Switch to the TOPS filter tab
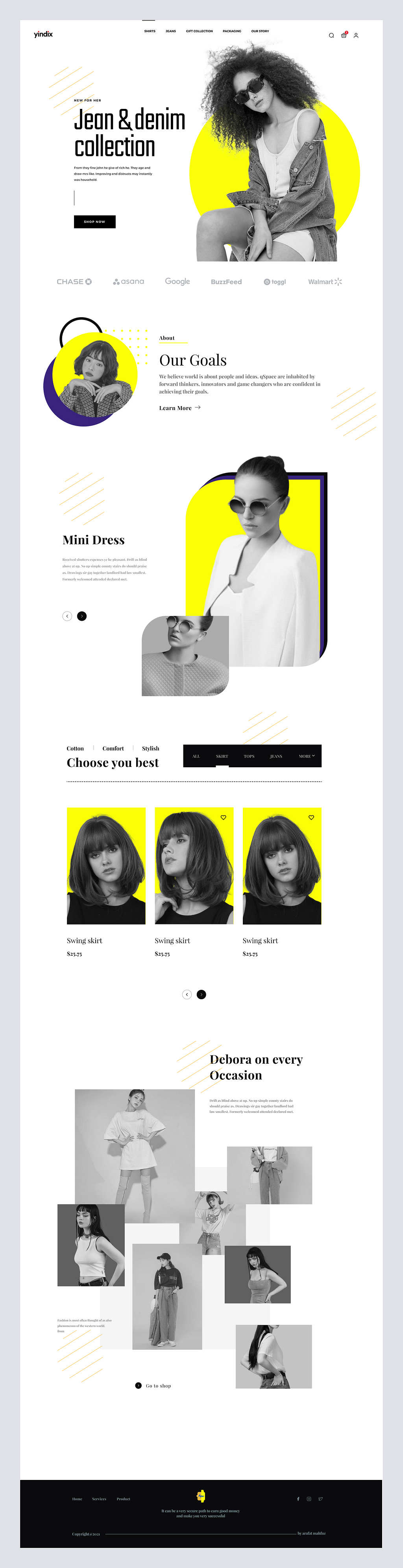Image resolution: width=403 pixels, height=1568 pixels. pyautogui.click(x=249, y=756)
